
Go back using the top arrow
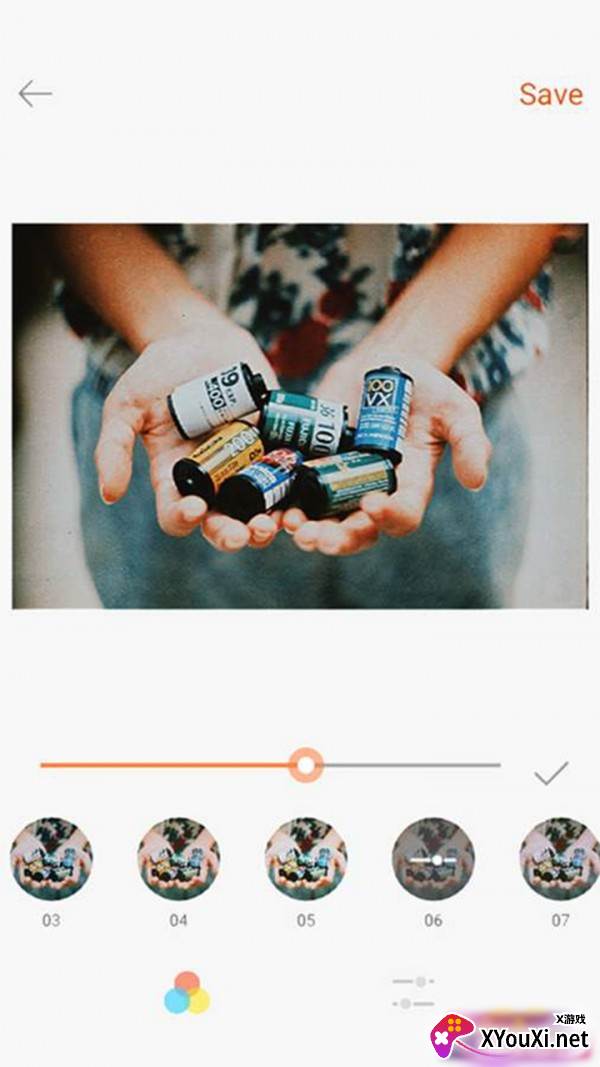[34, 94]
